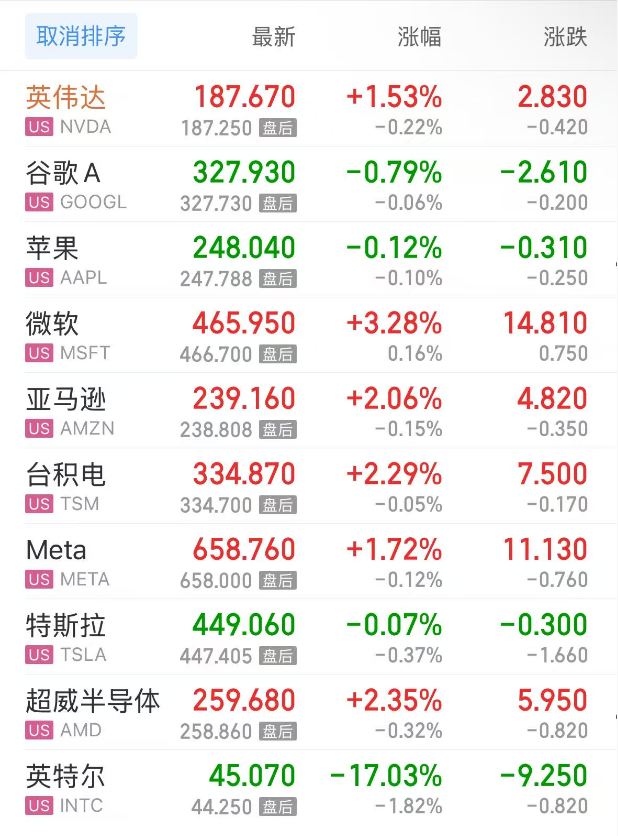View details for 亚马逊 AMZN
This screenshot has height=836, width=618.
66,412
